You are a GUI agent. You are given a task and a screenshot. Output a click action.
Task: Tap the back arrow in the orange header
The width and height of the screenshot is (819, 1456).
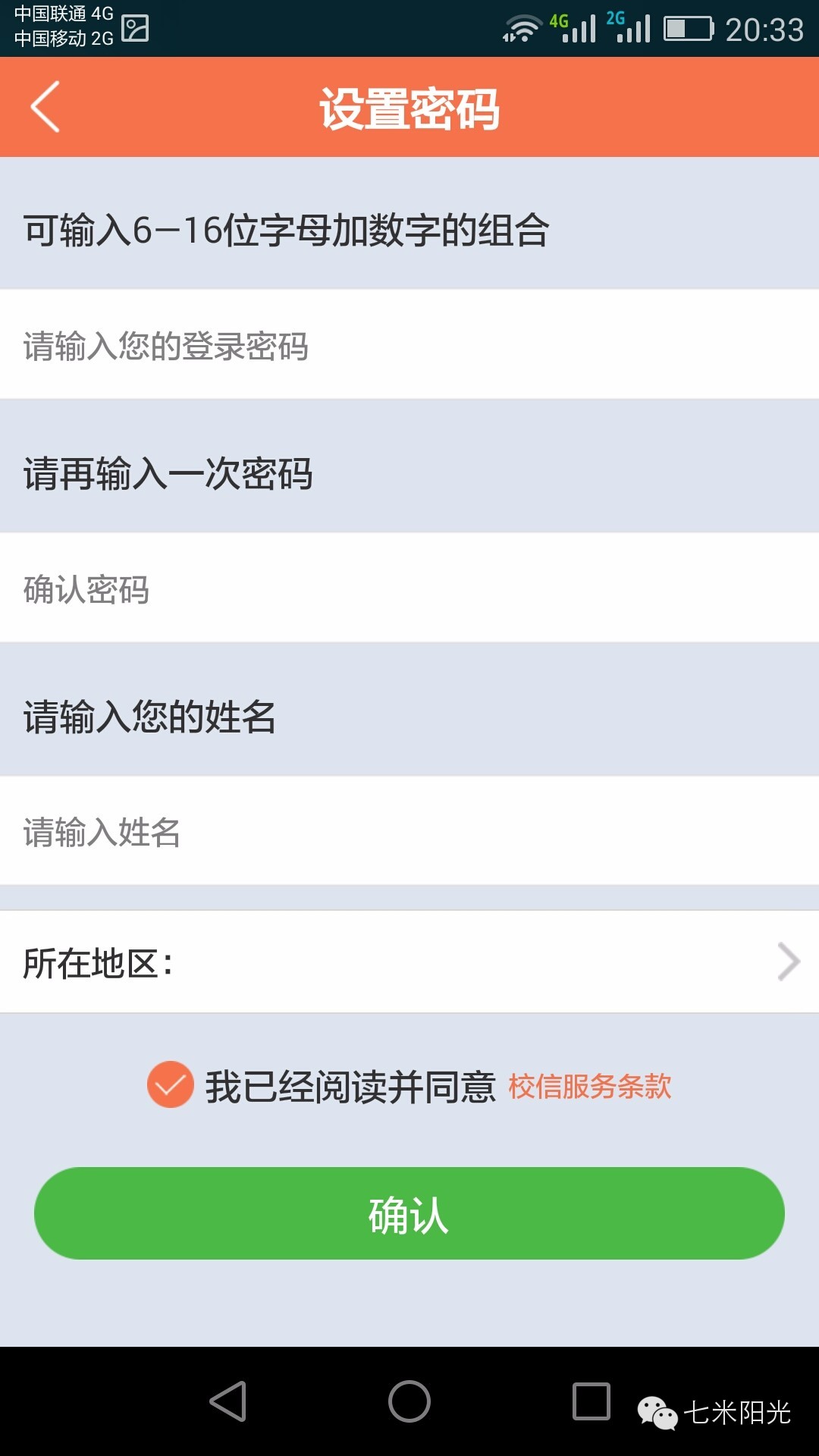(x=44, y=106)
